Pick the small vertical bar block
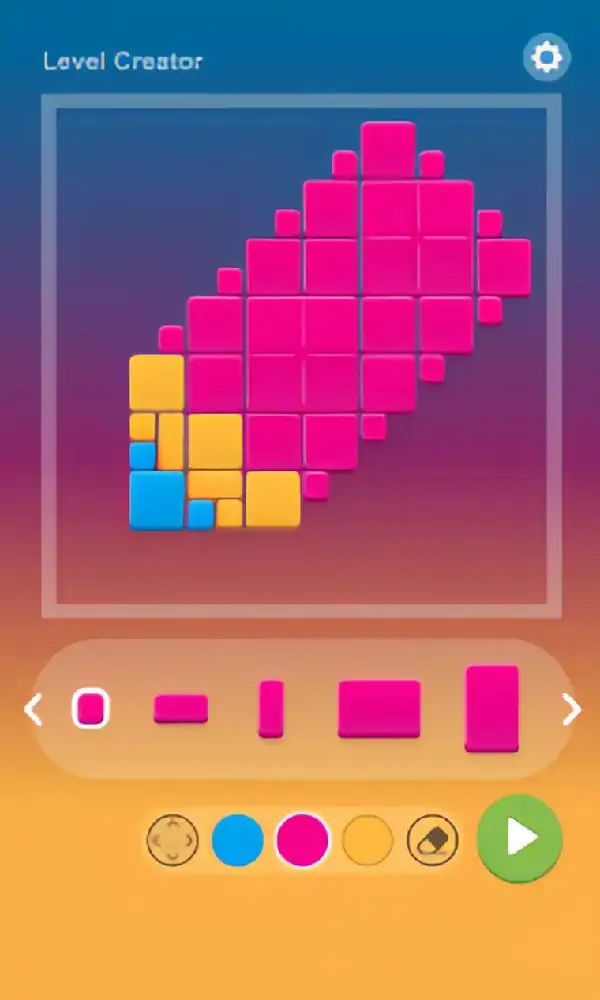600x1000 pixels. (x=271, y=709)
